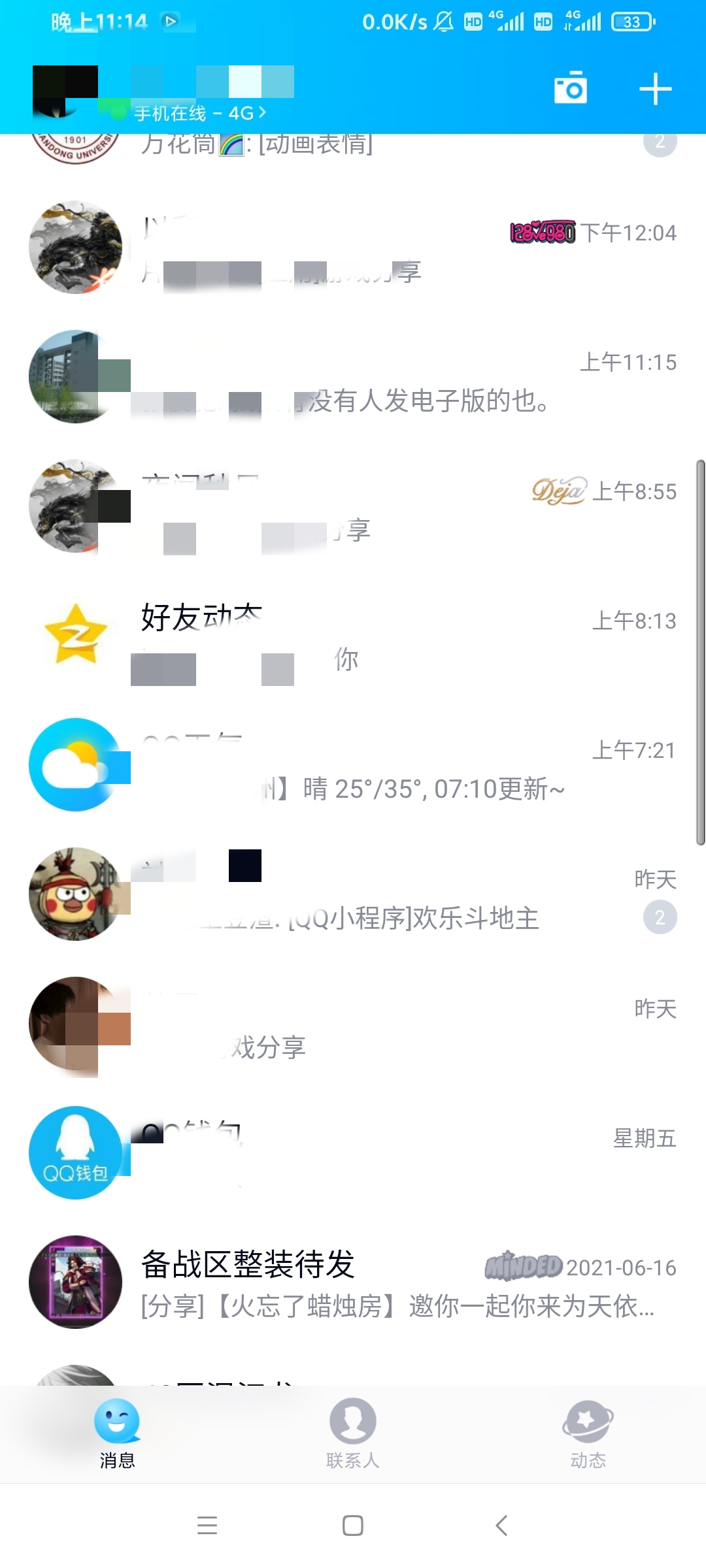Open the weather message 晴 25°/35°
The width and height of the screenshot is (706, 1568).
pos(353,765)
